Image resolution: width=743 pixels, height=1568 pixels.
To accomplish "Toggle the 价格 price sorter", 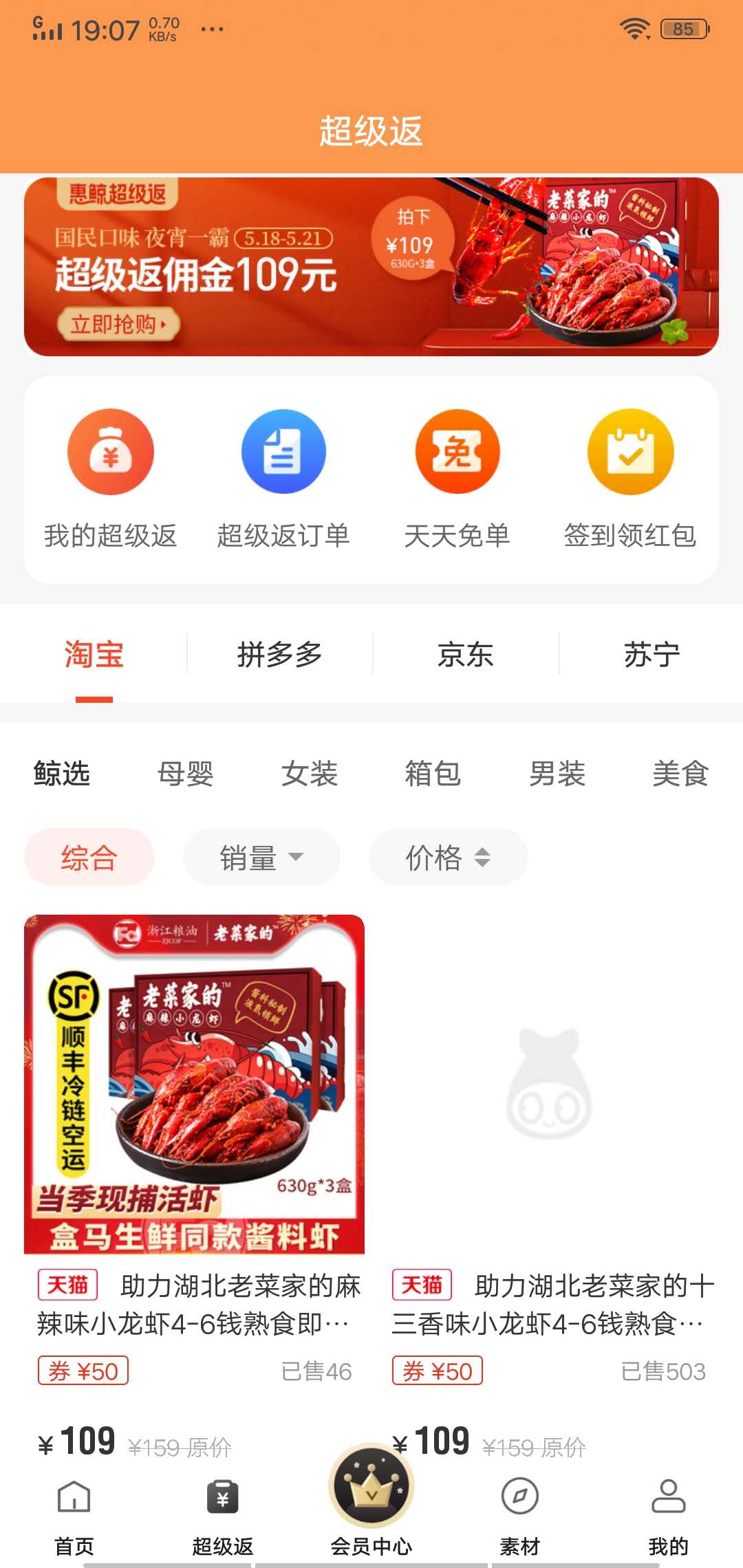I will point(447,857).
